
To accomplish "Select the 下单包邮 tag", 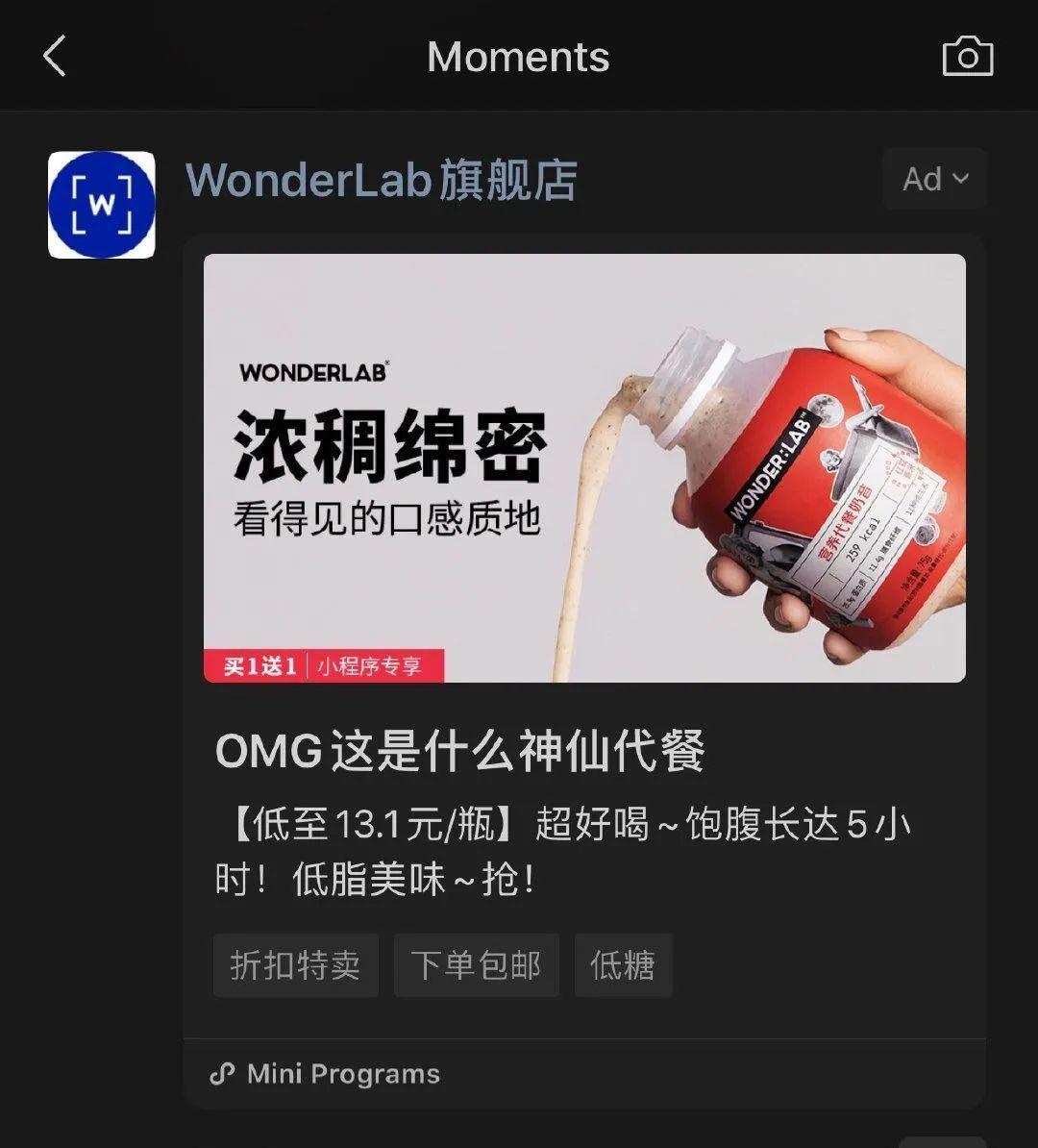I will point(476,964).
